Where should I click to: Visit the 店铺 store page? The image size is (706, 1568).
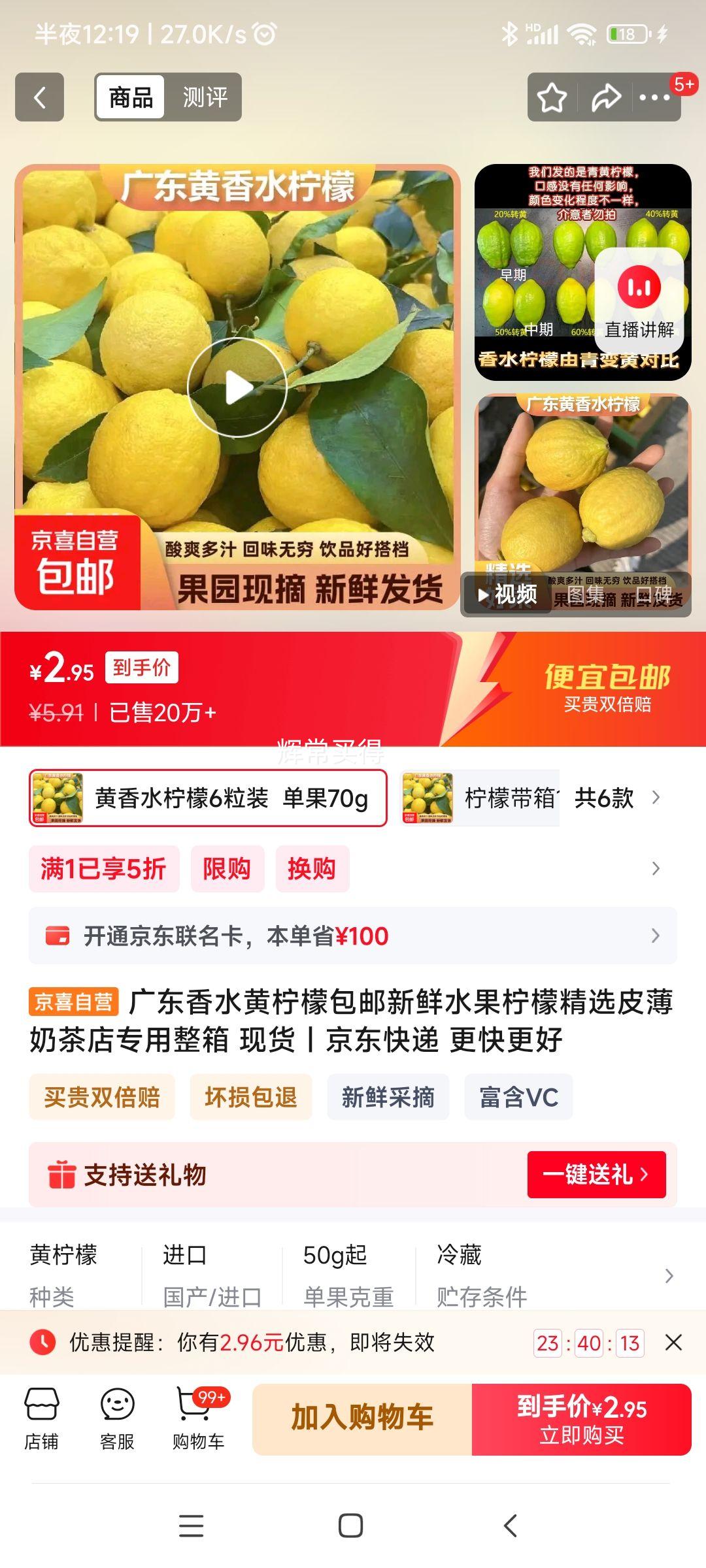(x=41, y=1419)
